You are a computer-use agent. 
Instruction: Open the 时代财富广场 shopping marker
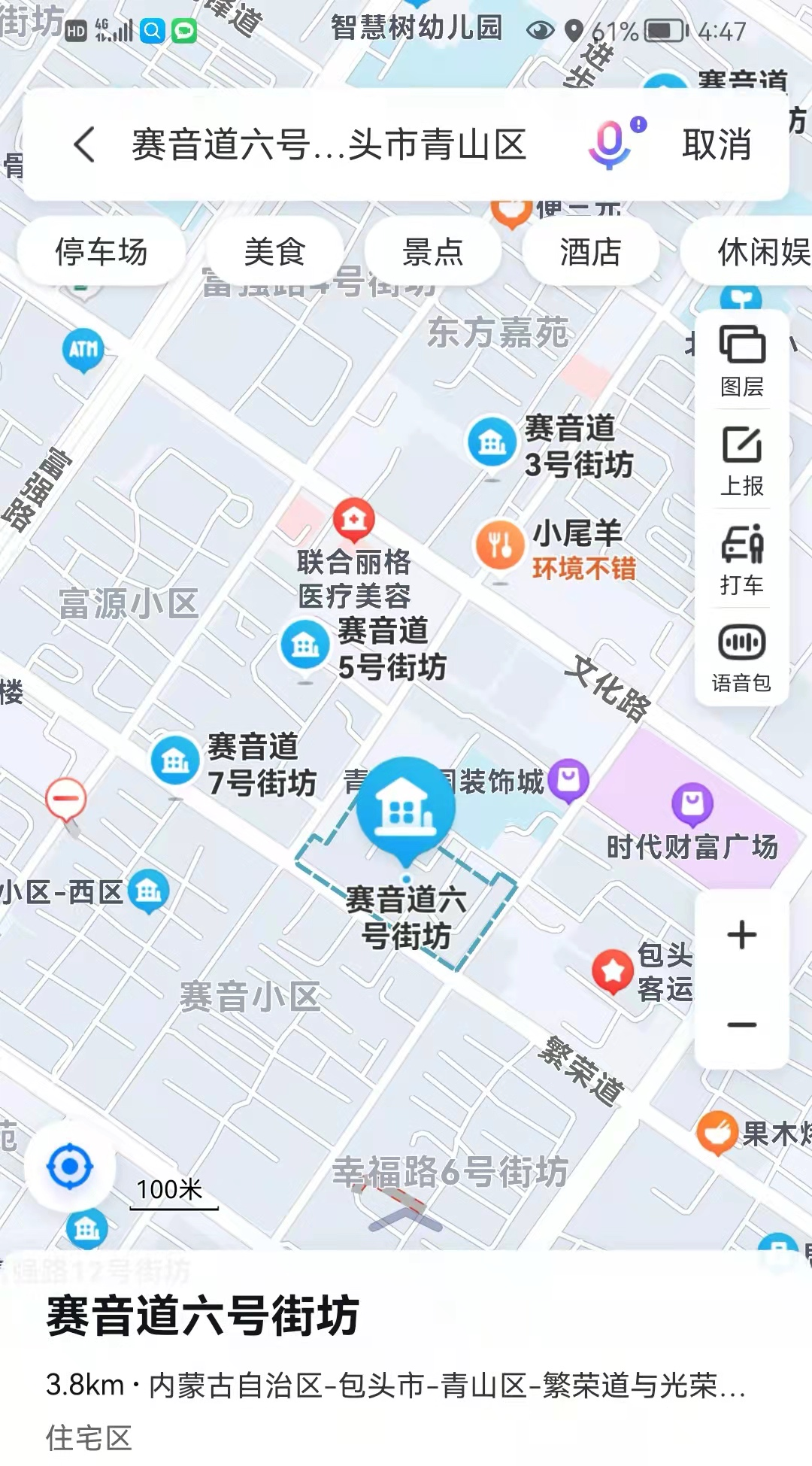point(692,804)
